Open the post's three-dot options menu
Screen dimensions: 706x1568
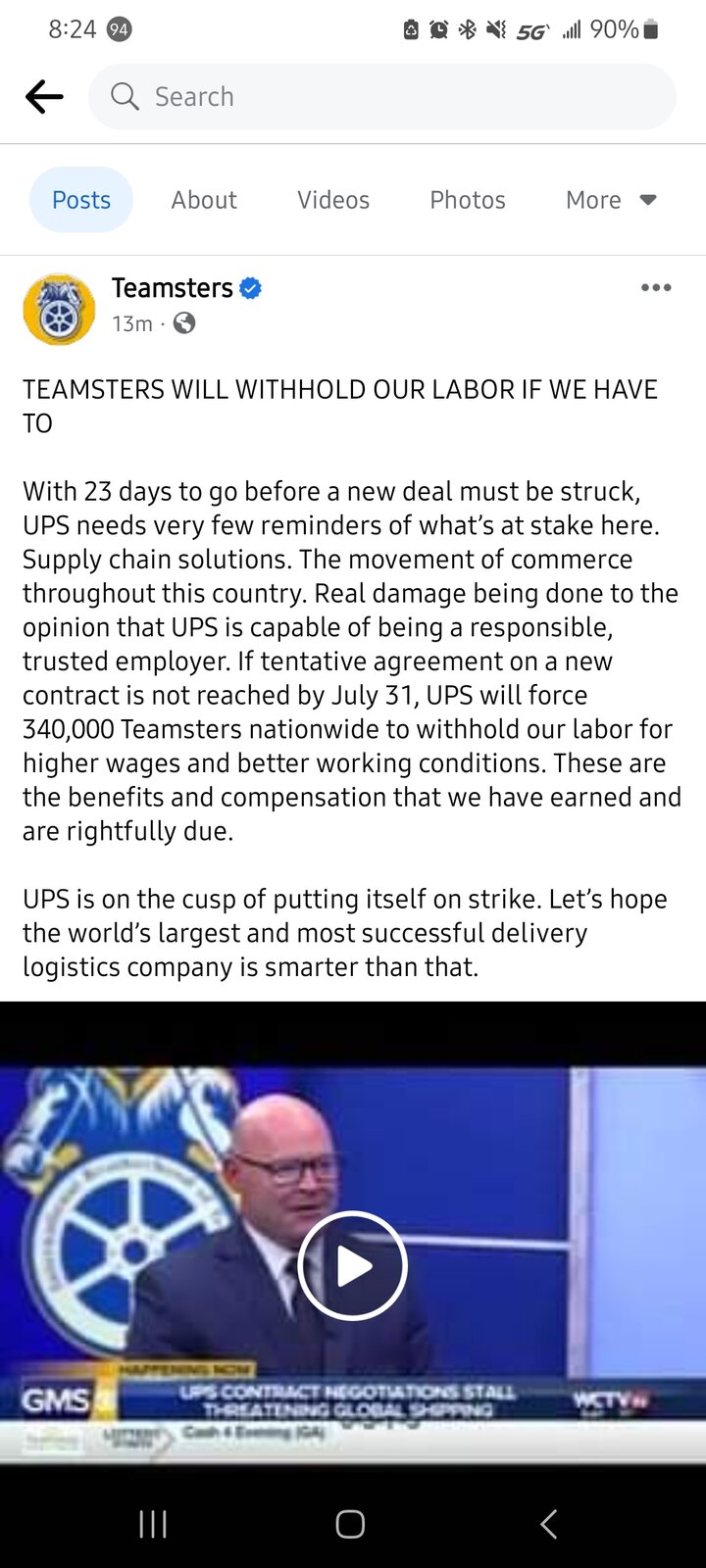[656, 288]
